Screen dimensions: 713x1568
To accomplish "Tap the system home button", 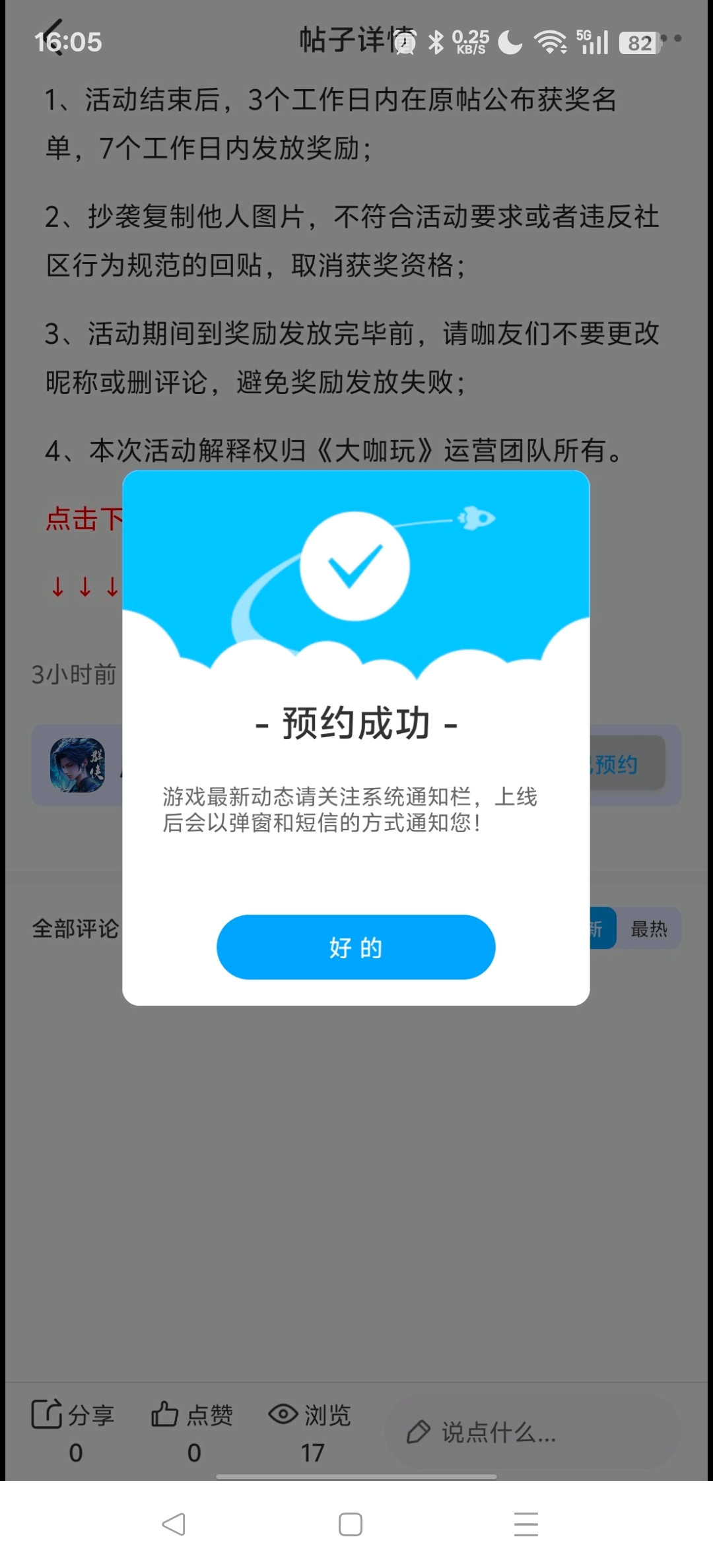I will click(x=350, y=1524).
